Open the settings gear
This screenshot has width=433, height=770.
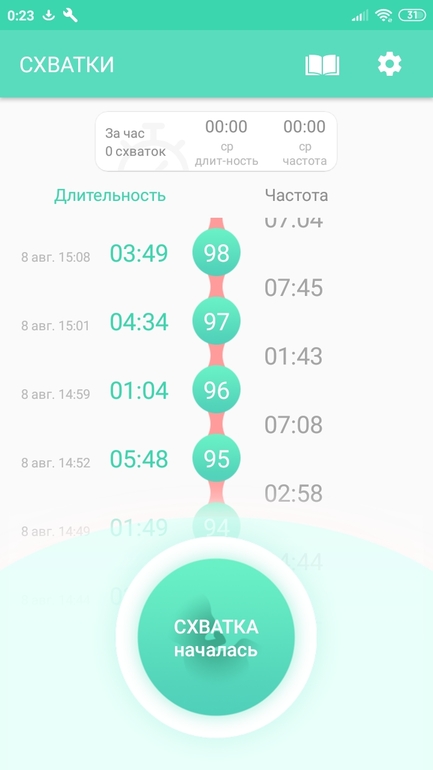click(389, 64)
